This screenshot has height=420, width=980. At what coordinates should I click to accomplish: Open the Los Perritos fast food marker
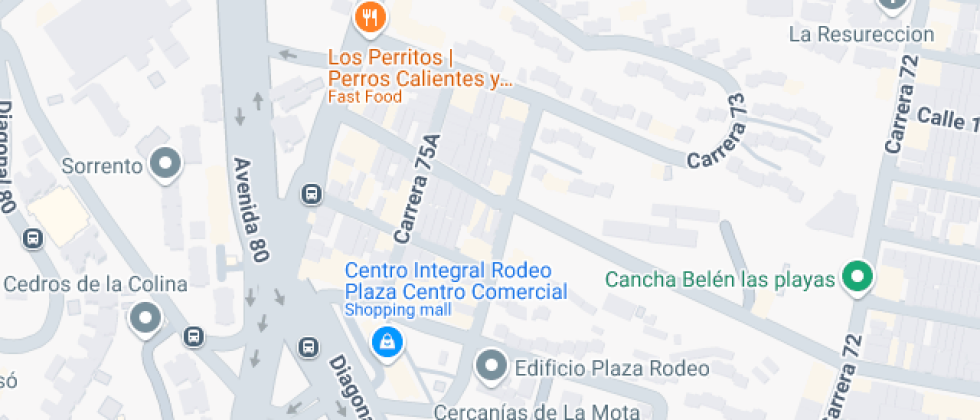[371, 15]
